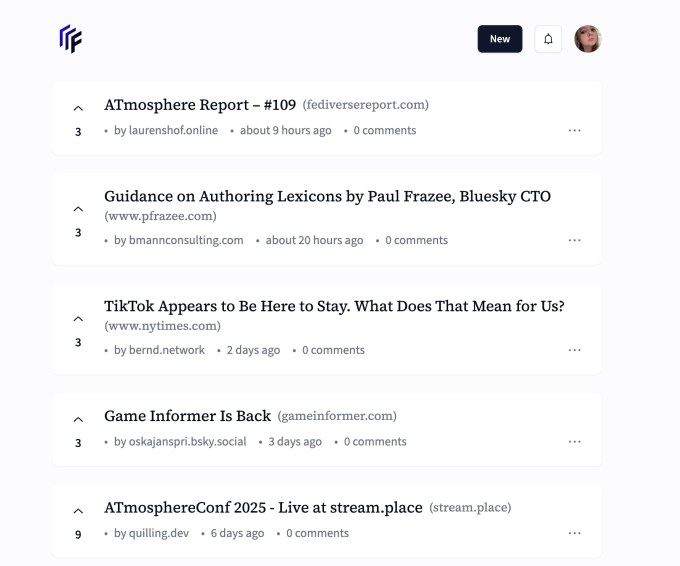Open the profile avatar menu
Viewport: 680px width, 566px height.
coord(588,39)
